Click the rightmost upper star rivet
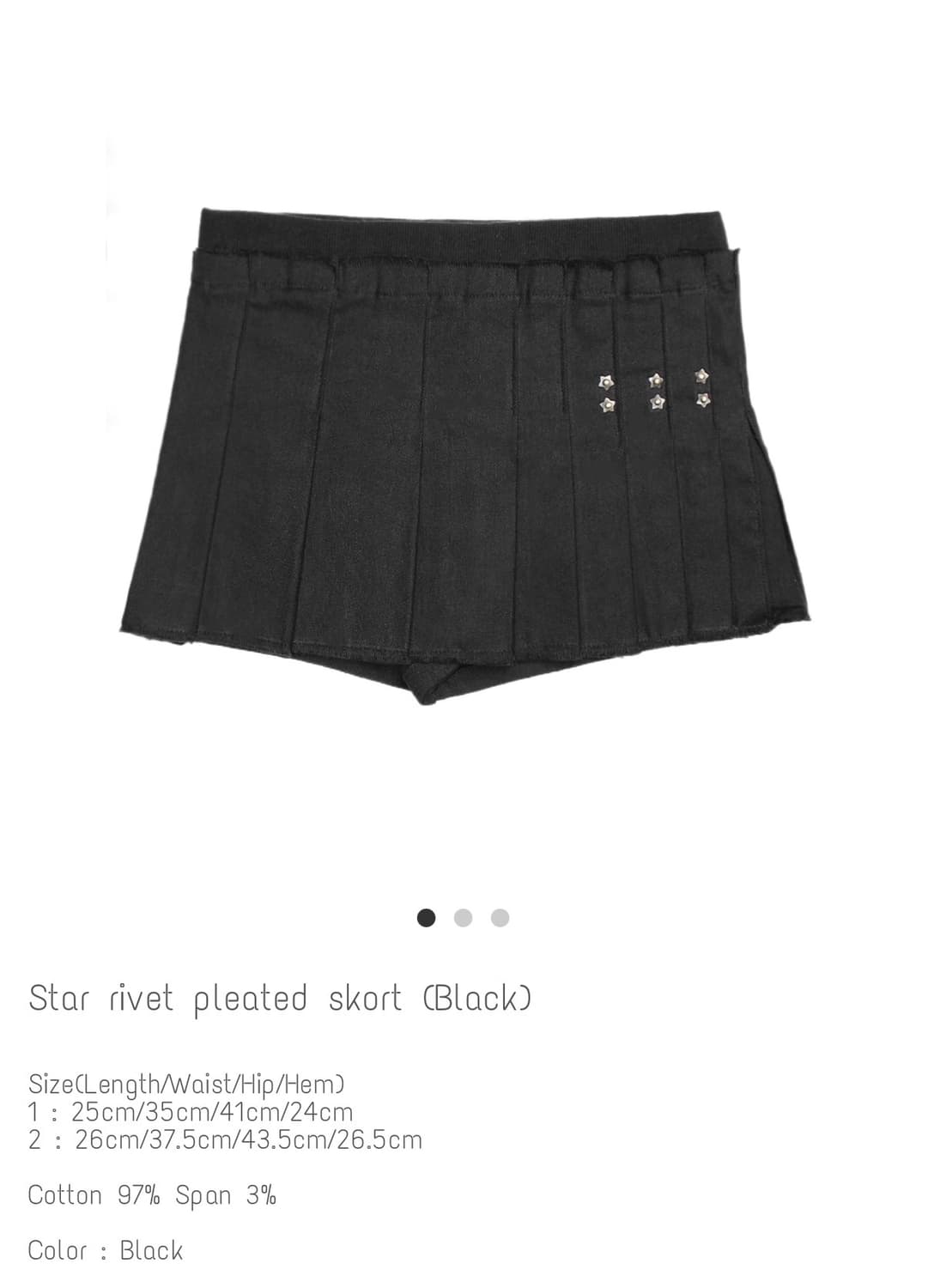This screenshot has width=928, height=1288. pos(702,376)
